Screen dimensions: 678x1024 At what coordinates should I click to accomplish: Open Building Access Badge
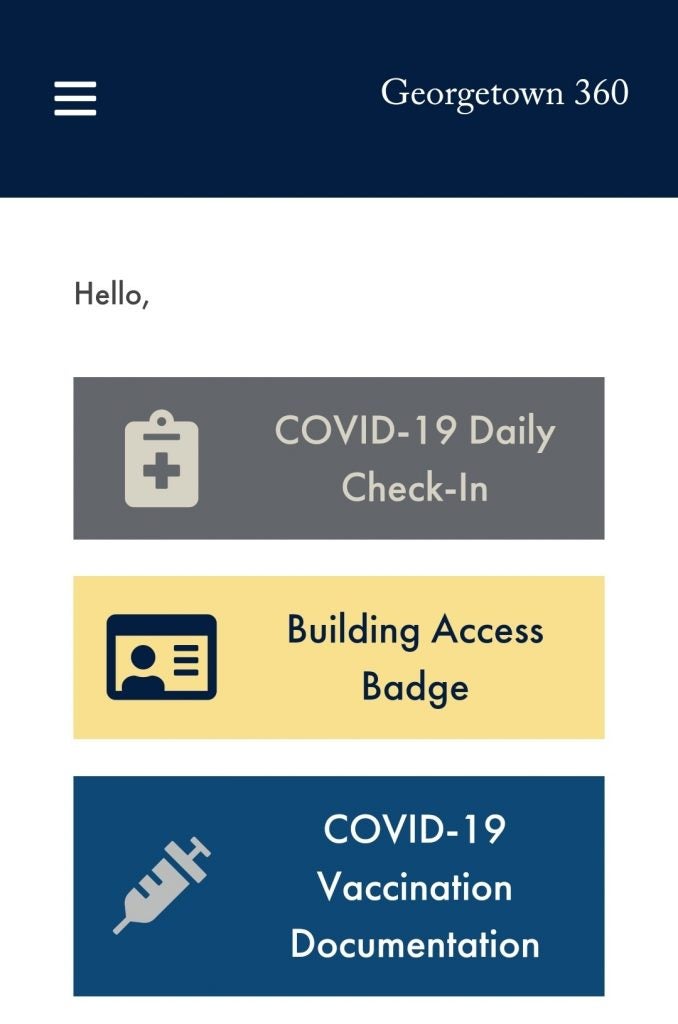click(x=338, y=657)
